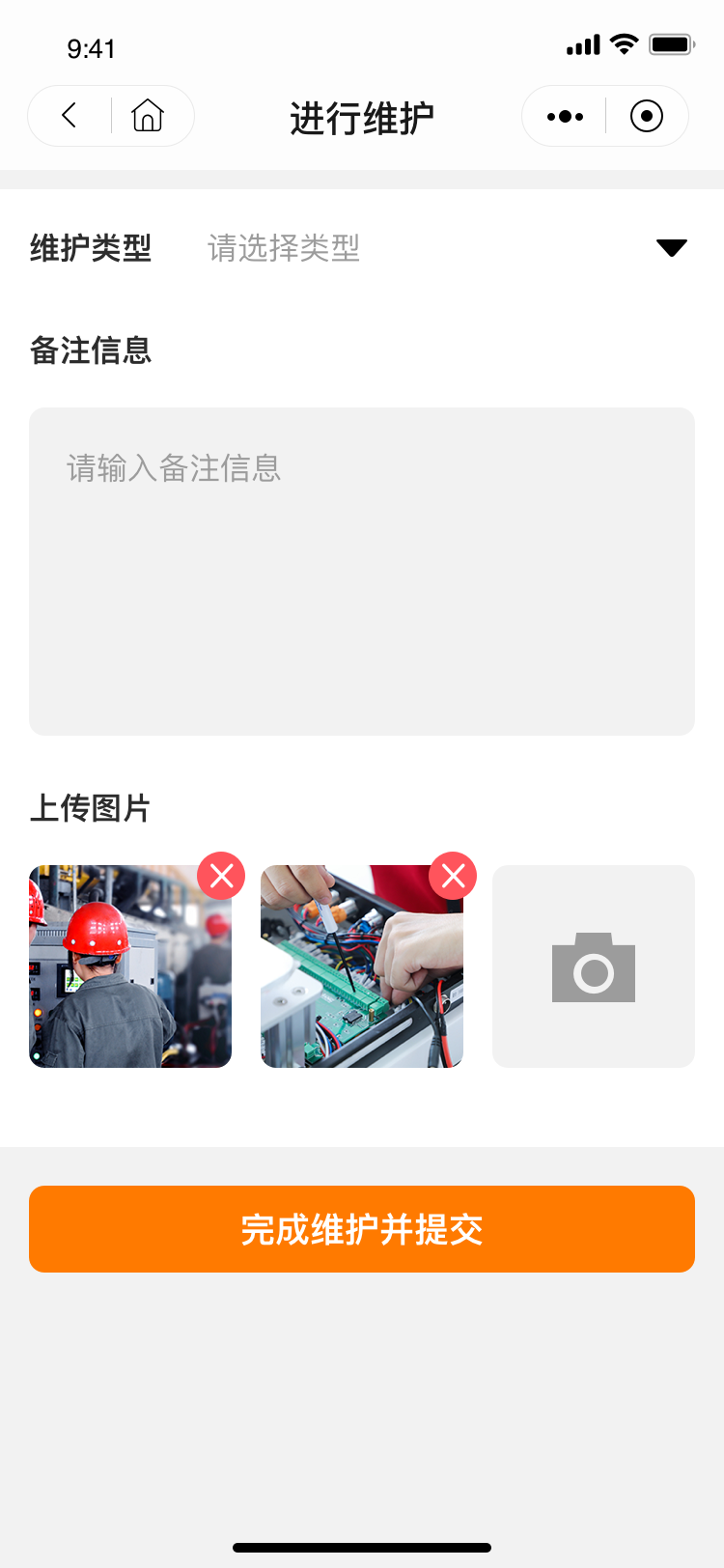The width and height of the screenshot is (724, 1568).
Task: Tap the Wi-Fi icon in status bar
Action: [x=624, y=43]
